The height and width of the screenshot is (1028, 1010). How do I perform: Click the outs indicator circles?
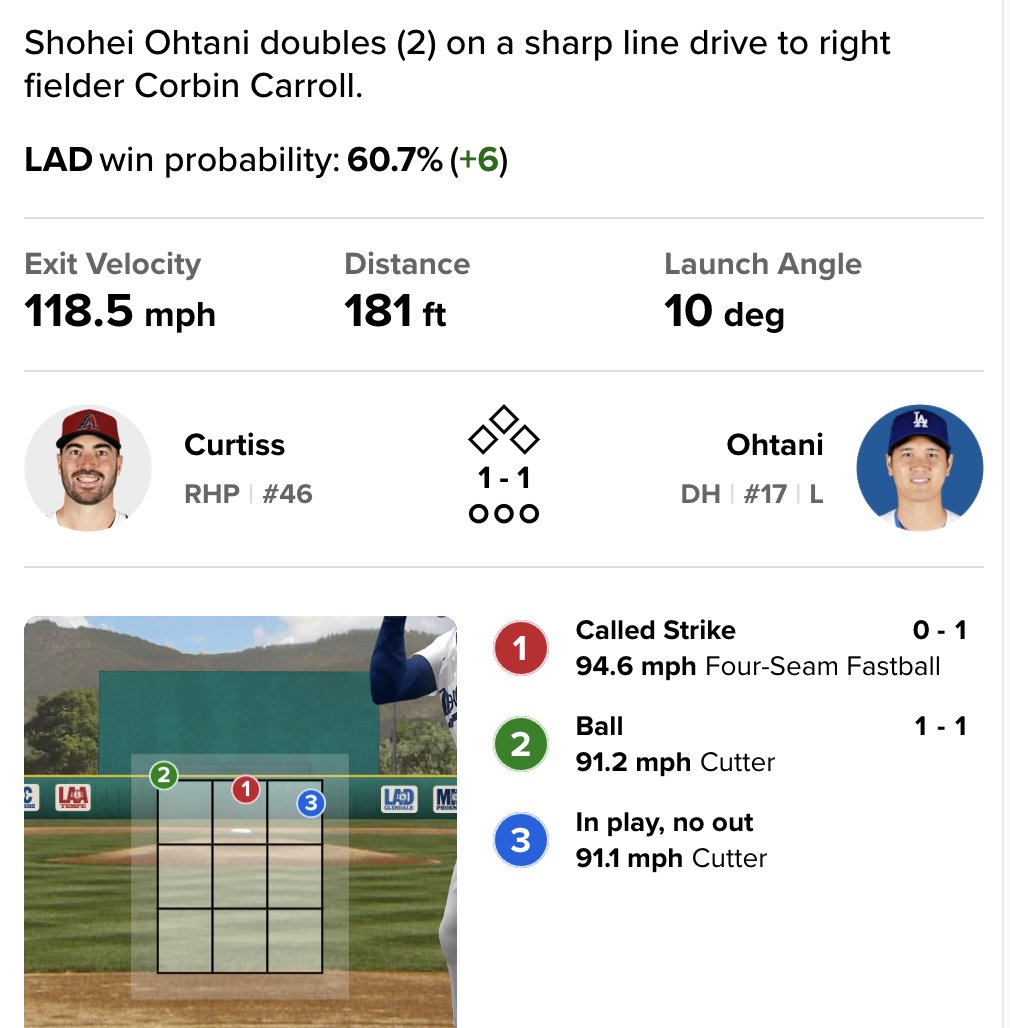point(504,513)
